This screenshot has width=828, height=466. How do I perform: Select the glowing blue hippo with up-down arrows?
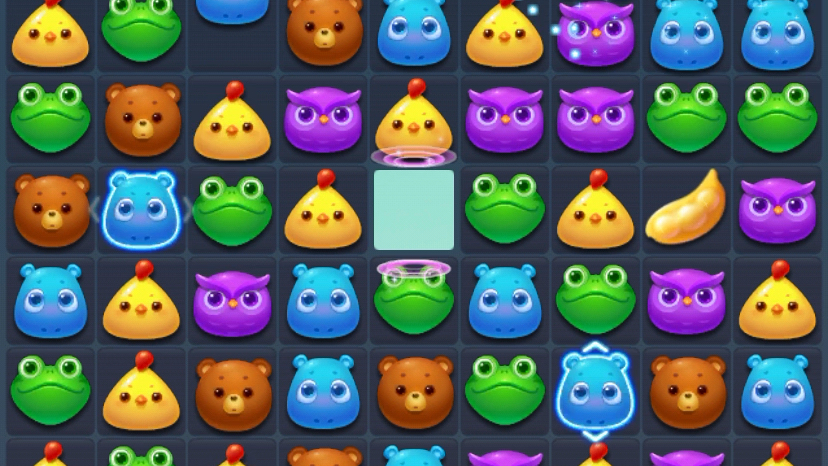pos(595,391)
